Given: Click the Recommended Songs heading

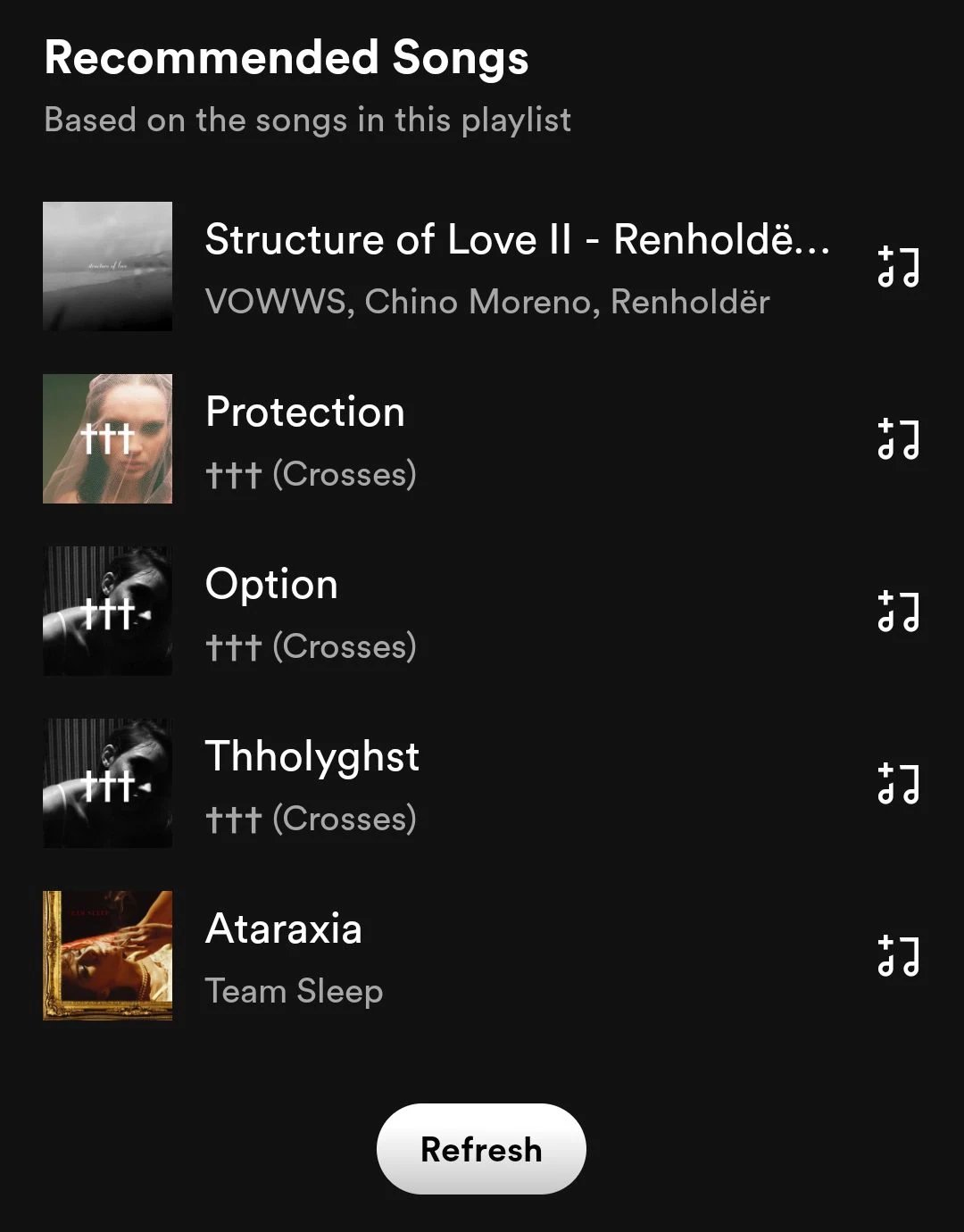Looking at the screenshot, I should pyautogui.click(x=287, y=57).
